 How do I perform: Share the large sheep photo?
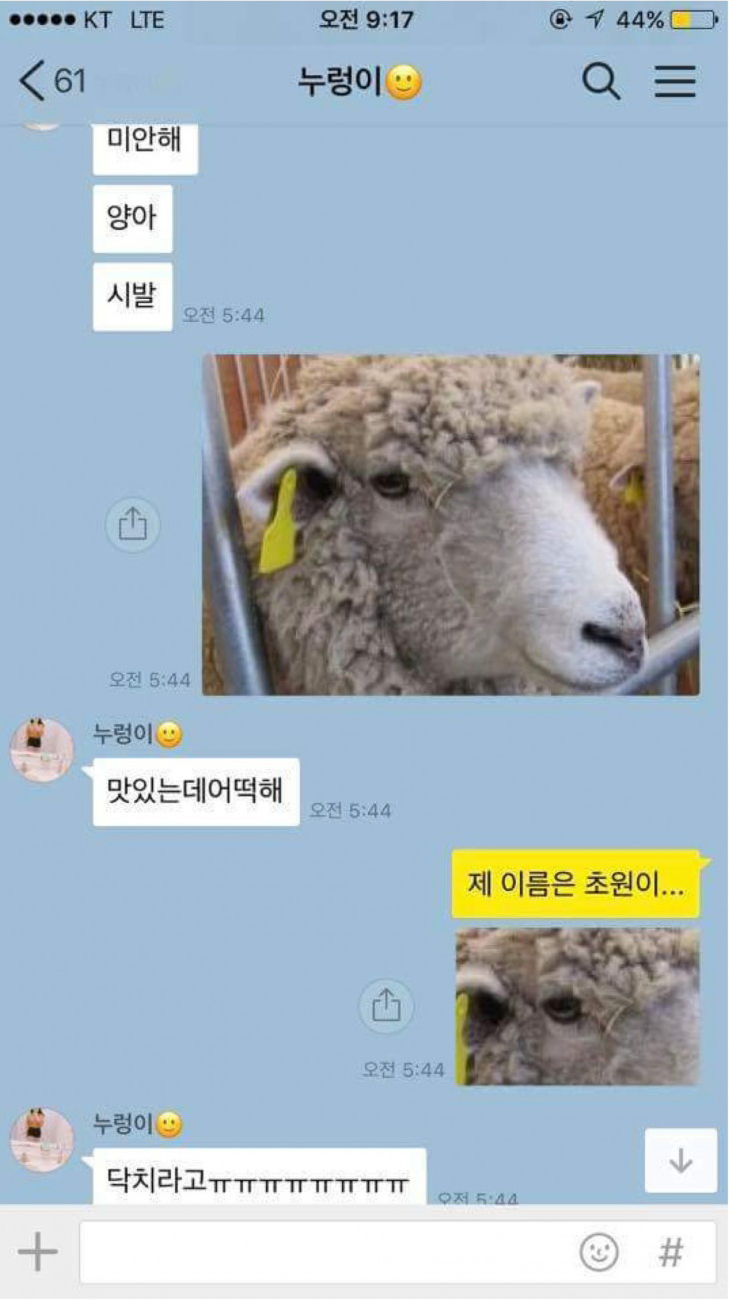pos(133,525)
